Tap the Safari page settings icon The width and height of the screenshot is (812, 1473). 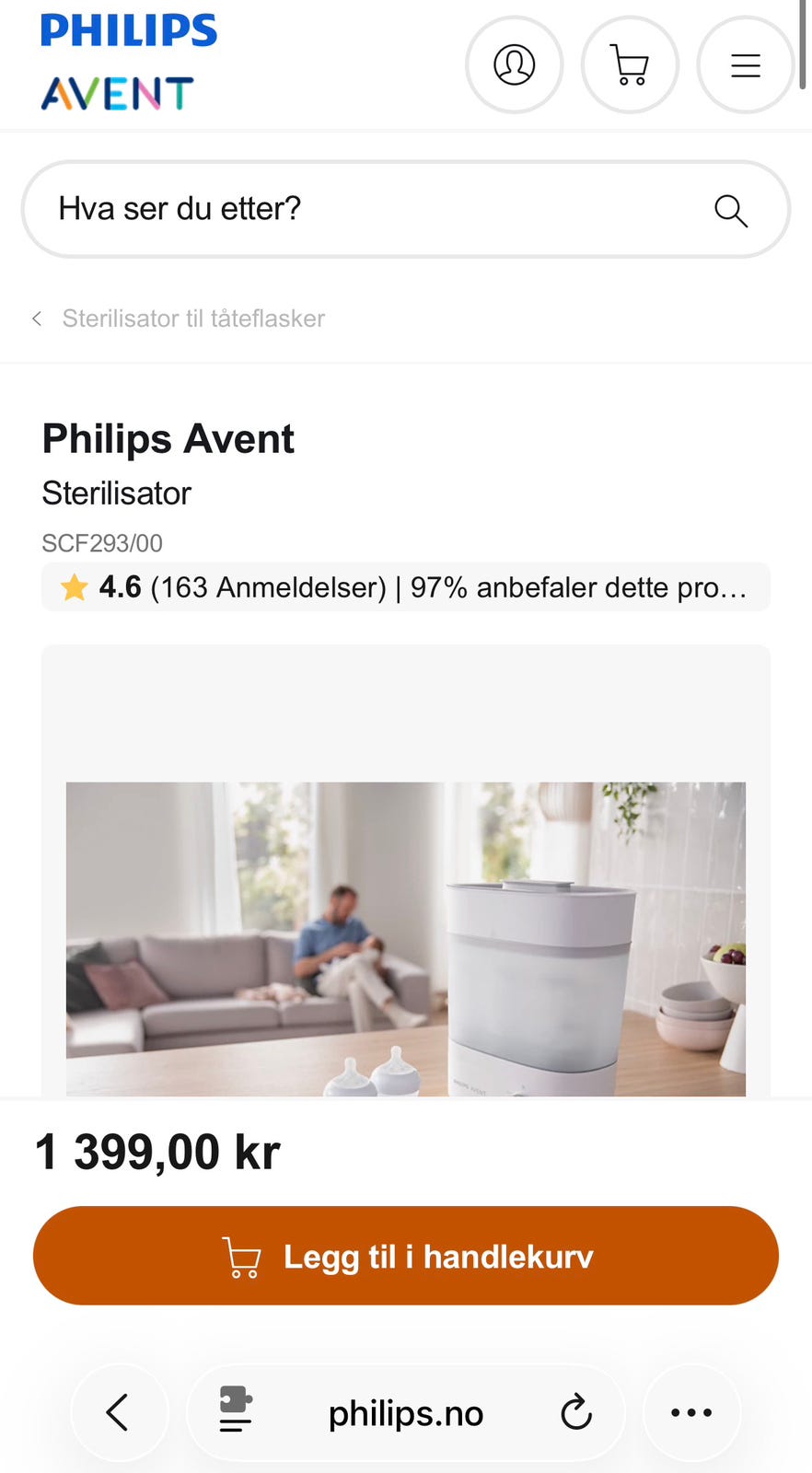(235, 1412)
